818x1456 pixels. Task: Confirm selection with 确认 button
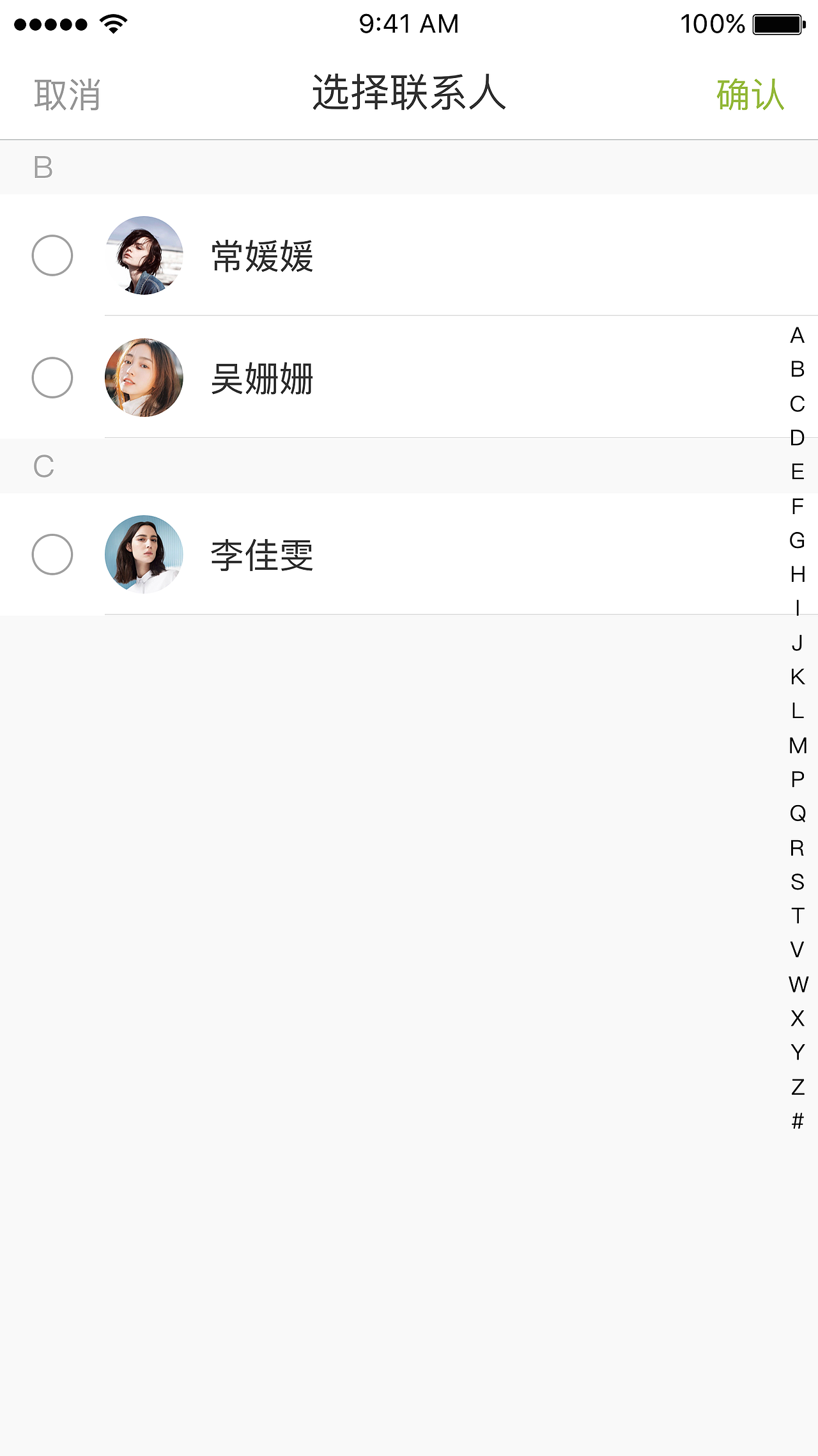click(x=751, y=95)
